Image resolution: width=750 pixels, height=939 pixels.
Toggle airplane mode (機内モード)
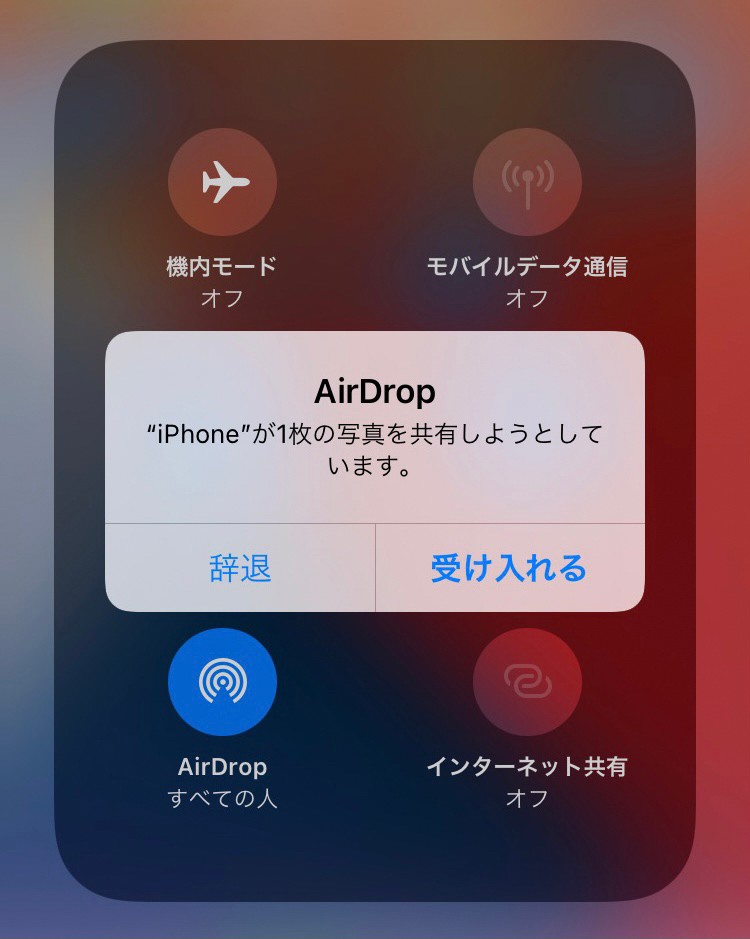point(222,182)
